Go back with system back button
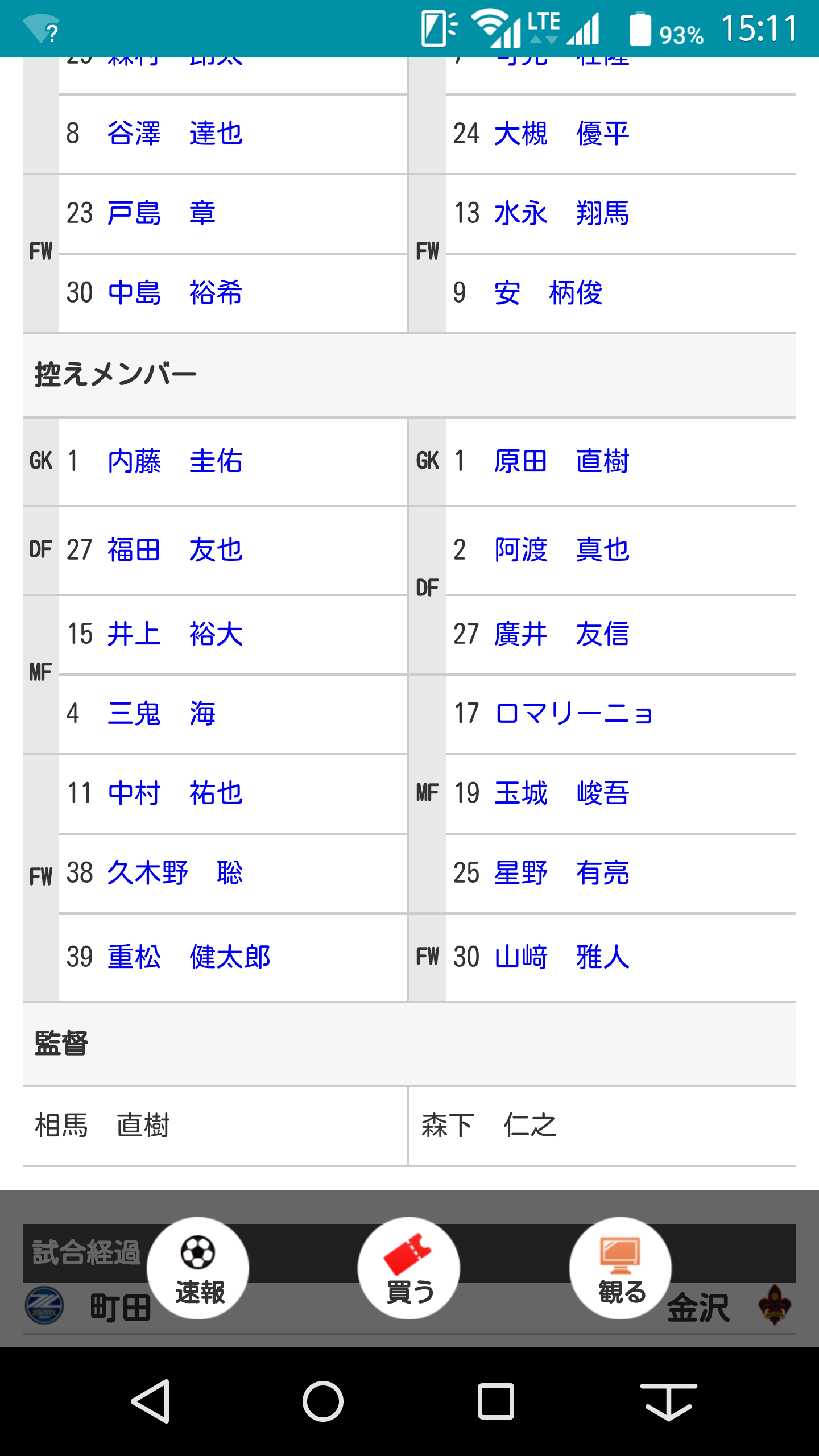This screenshot has height=1456, width=819. pyautogui.click(x=151, y=1401)
